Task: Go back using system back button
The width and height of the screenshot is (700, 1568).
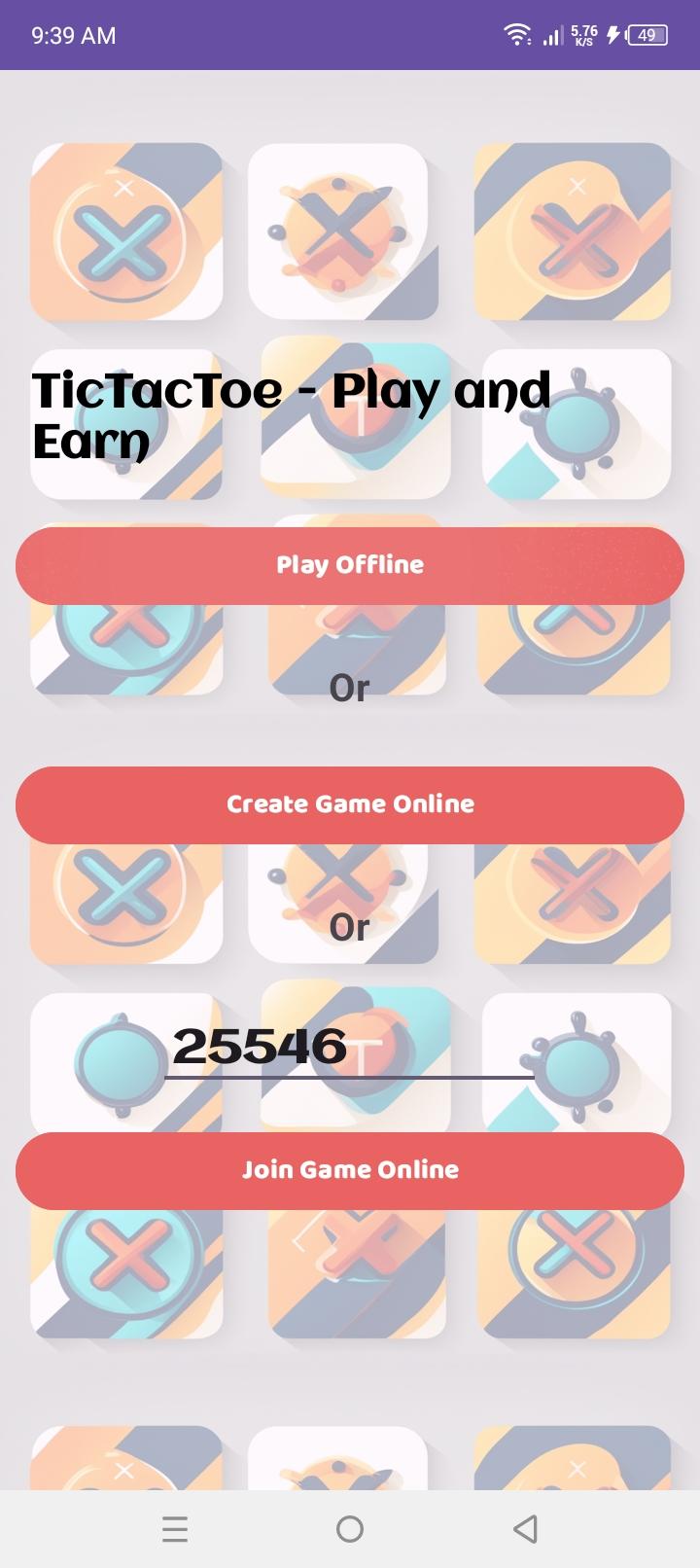Action: tap(525, 1529)
